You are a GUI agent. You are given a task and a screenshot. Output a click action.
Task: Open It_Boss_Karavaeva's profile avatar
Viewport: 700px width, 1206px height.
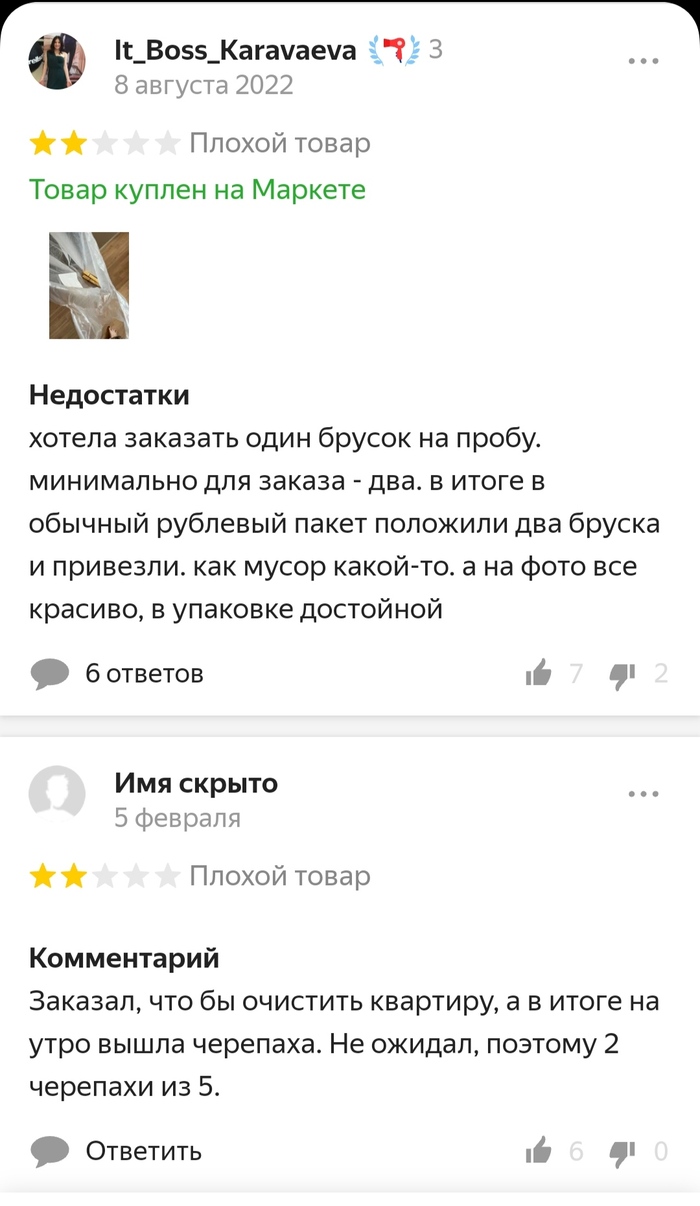click(57, 61)
